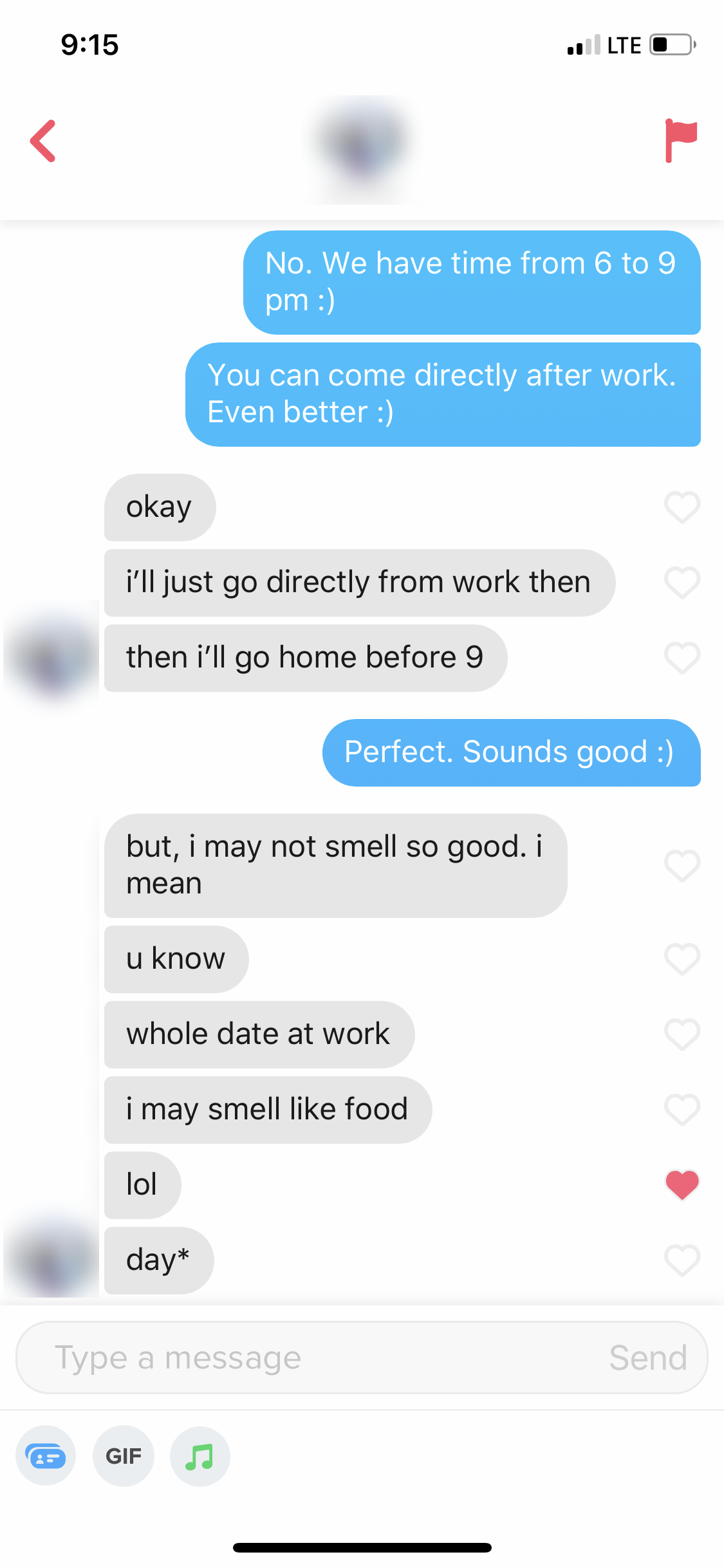Viewport: 724px width, 1568px height.
Task: Unlike the "lol" message
Action: tap(682, 1185)
